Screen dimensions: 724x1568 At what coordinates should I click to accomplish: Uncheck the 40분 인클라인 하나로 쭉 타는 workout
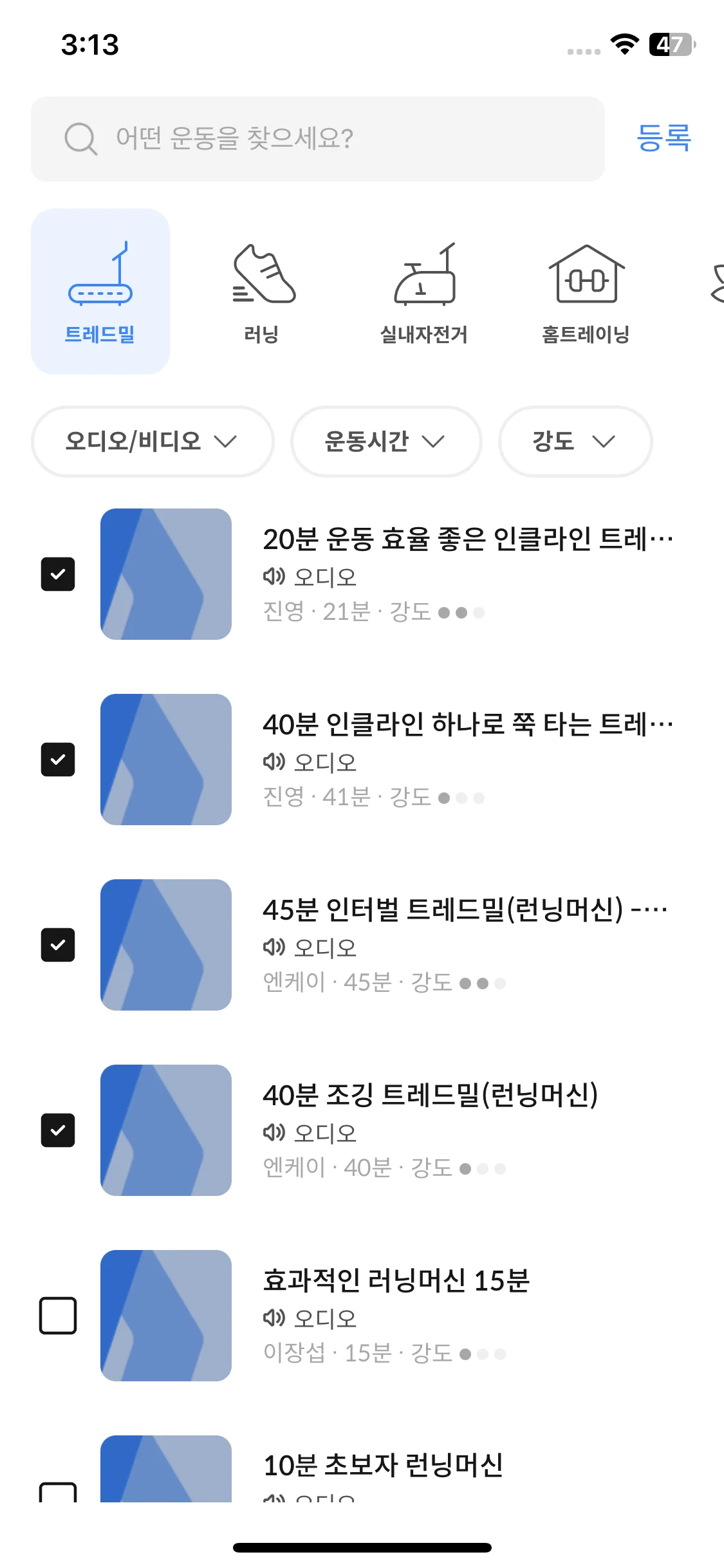coord(58,760)
